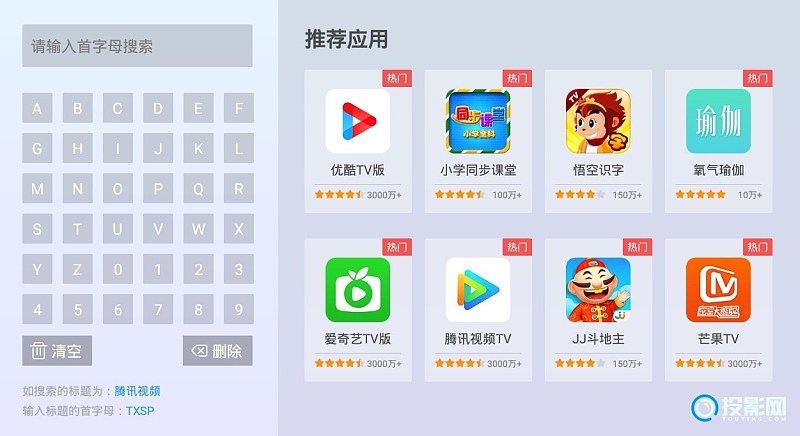The height and width of the screenshot is (436, 800).
Task: Enter the letter A key
Action: [x=37, y=108]
